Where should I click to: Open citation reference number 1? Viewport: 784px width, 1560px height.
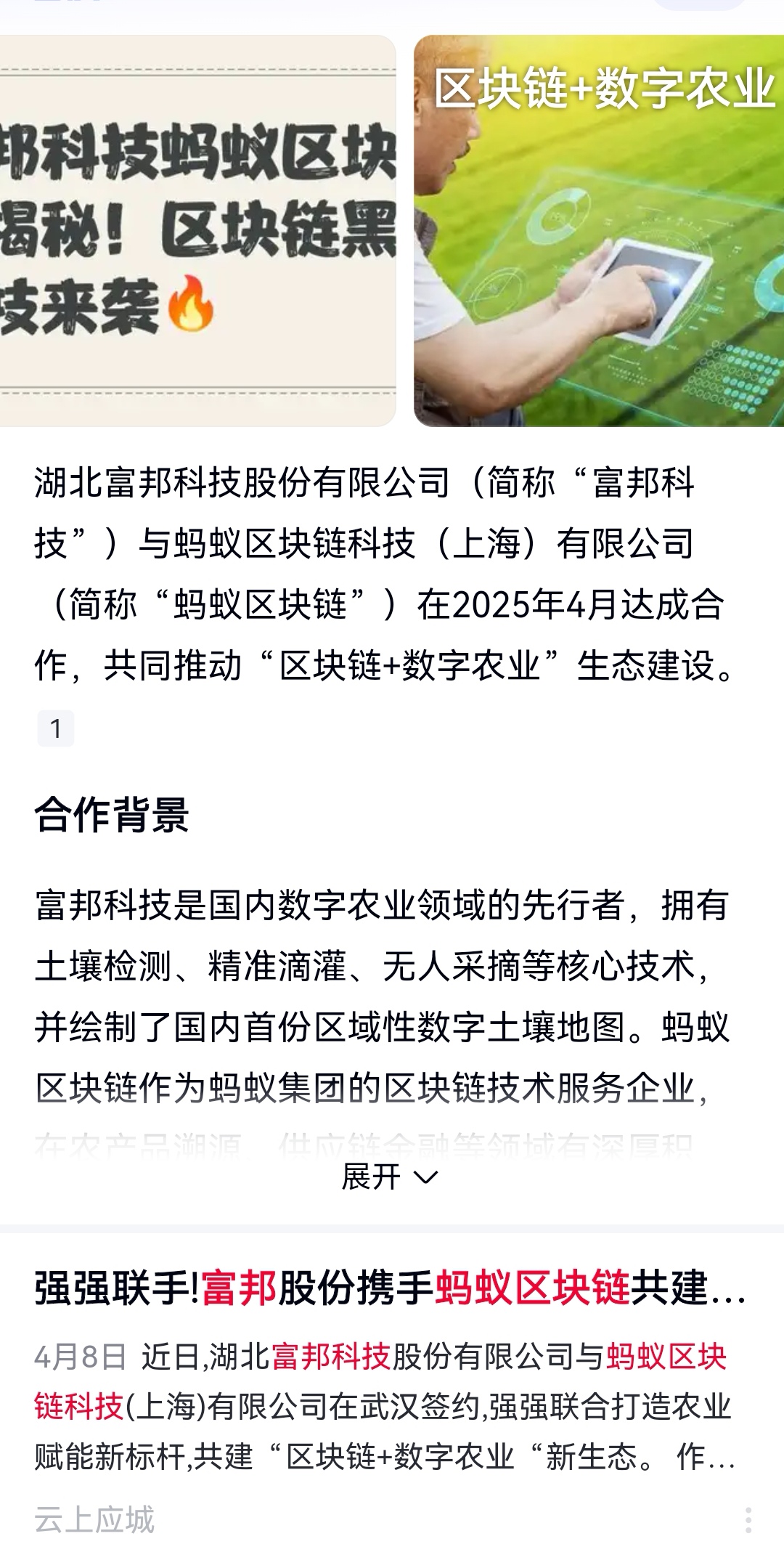coord(56,728)
